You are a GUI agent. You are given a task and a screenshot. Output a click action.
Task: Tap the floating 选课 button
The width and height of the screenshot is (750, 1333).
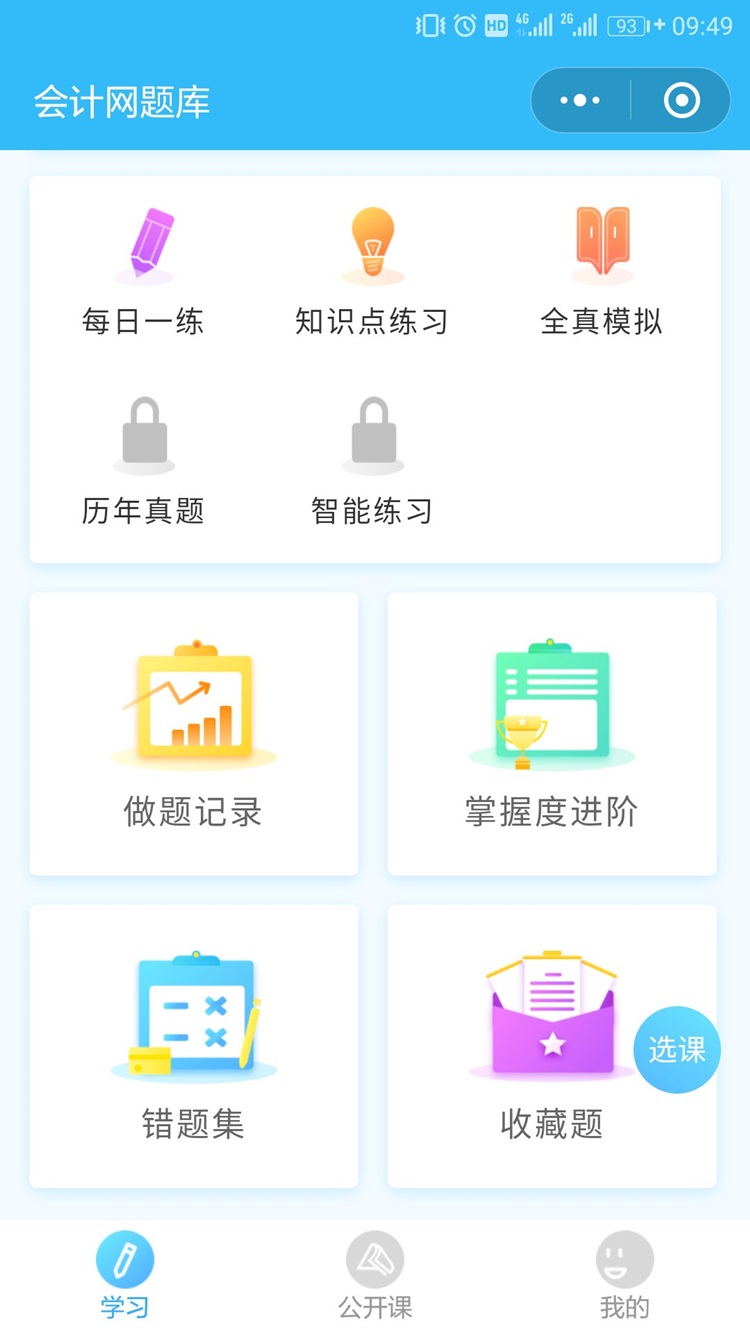tap(677, 1049)
